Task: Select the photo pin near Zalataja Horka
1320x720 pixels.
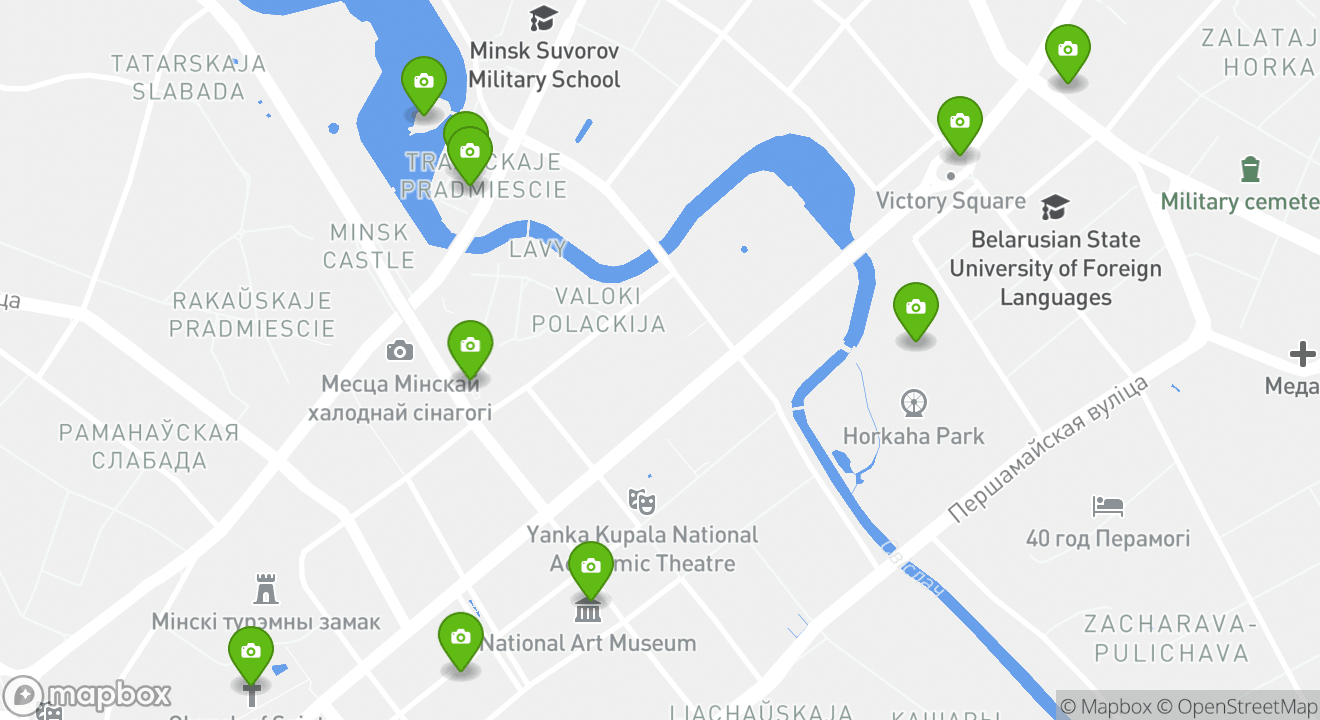Action: click(x=1067, y=51)
